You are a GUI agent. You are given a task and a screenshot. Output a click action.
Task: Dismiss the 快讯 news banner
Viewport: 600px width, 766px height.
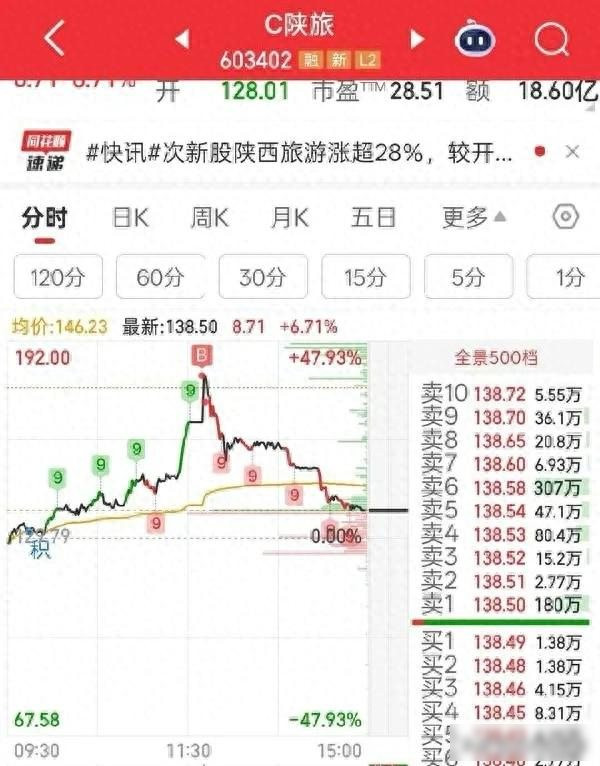coord(572,152)
